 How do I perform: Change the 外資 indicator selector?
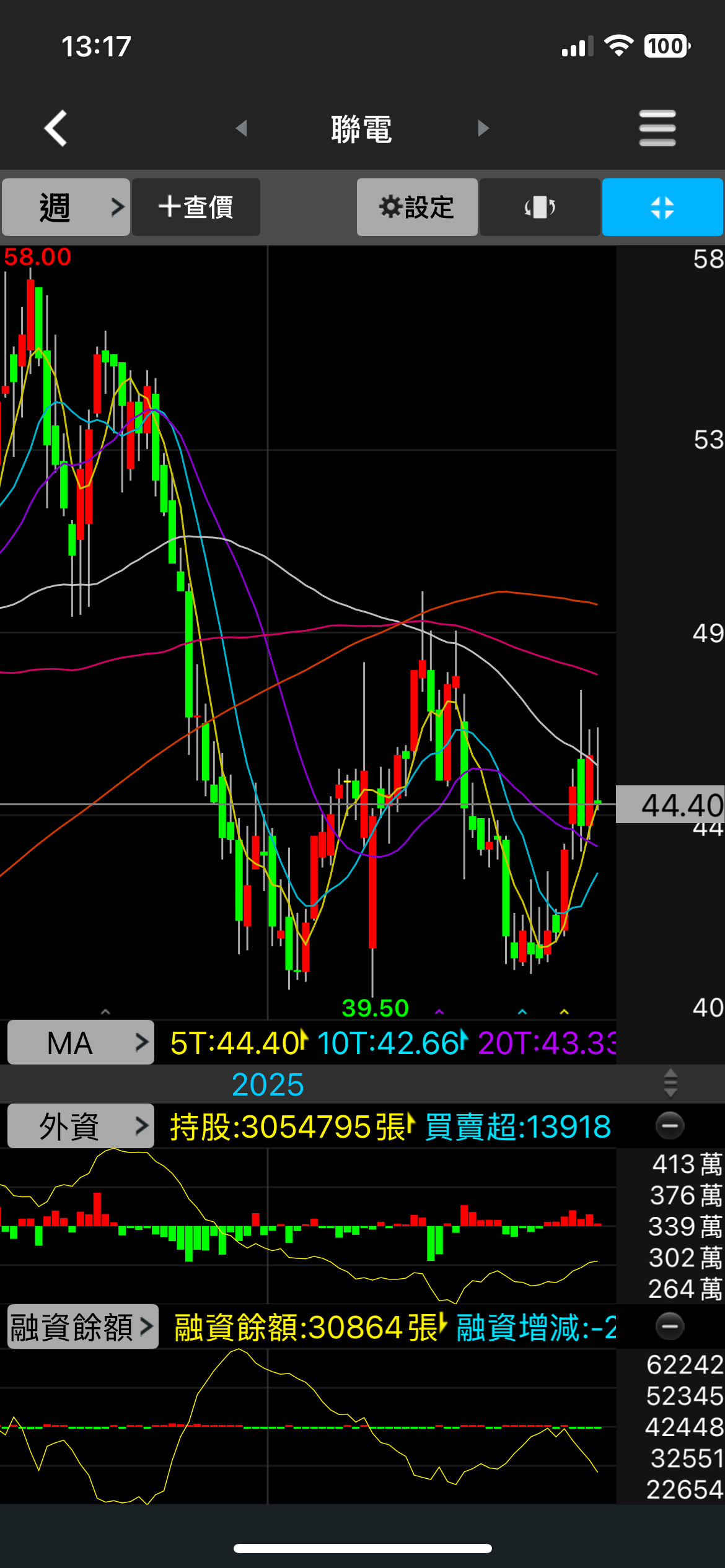click(x=81, y=1126)
